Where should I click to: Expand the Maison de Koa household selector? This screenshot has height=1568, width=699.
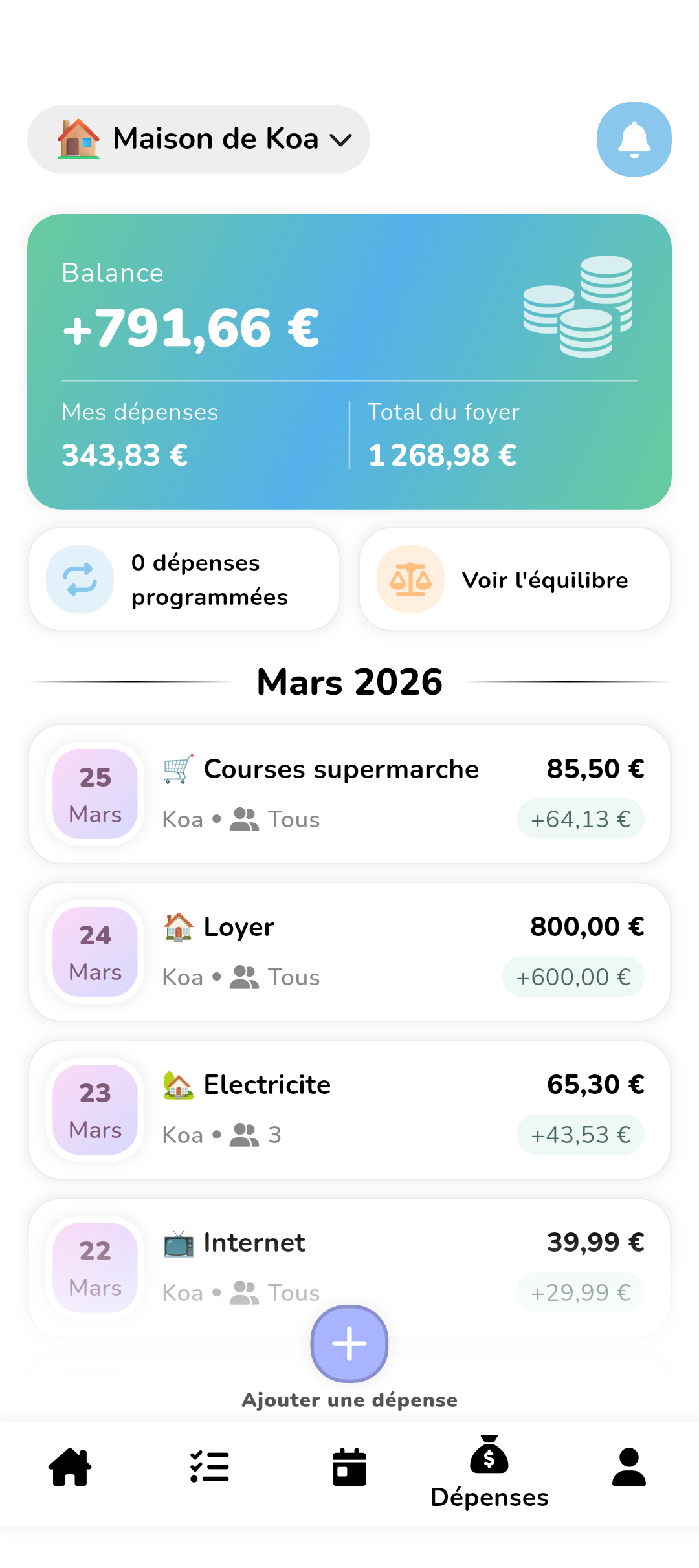[197, 138]
